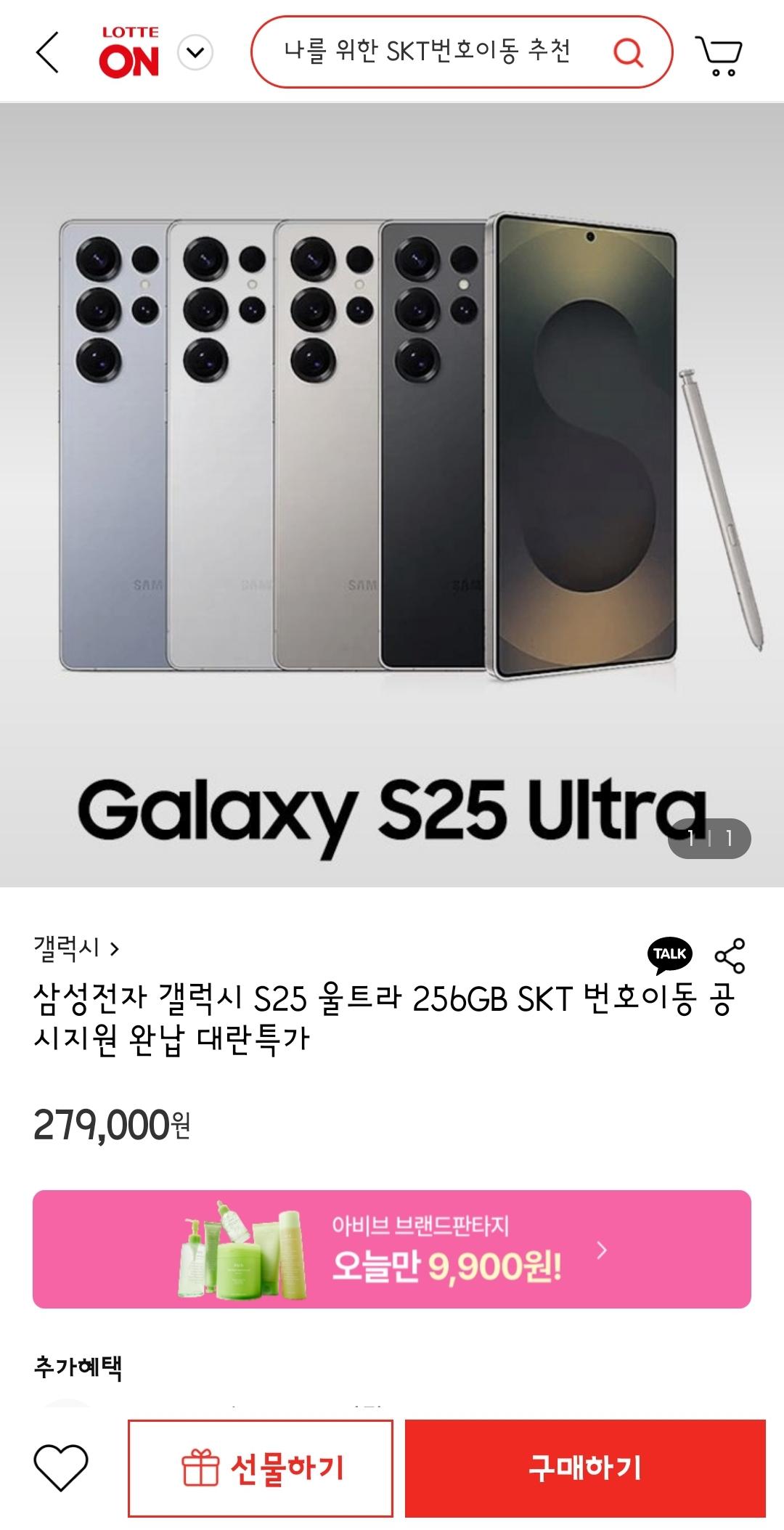Open the share options icon
This screenshot has height=1530, width=784.
pos(730,956)
